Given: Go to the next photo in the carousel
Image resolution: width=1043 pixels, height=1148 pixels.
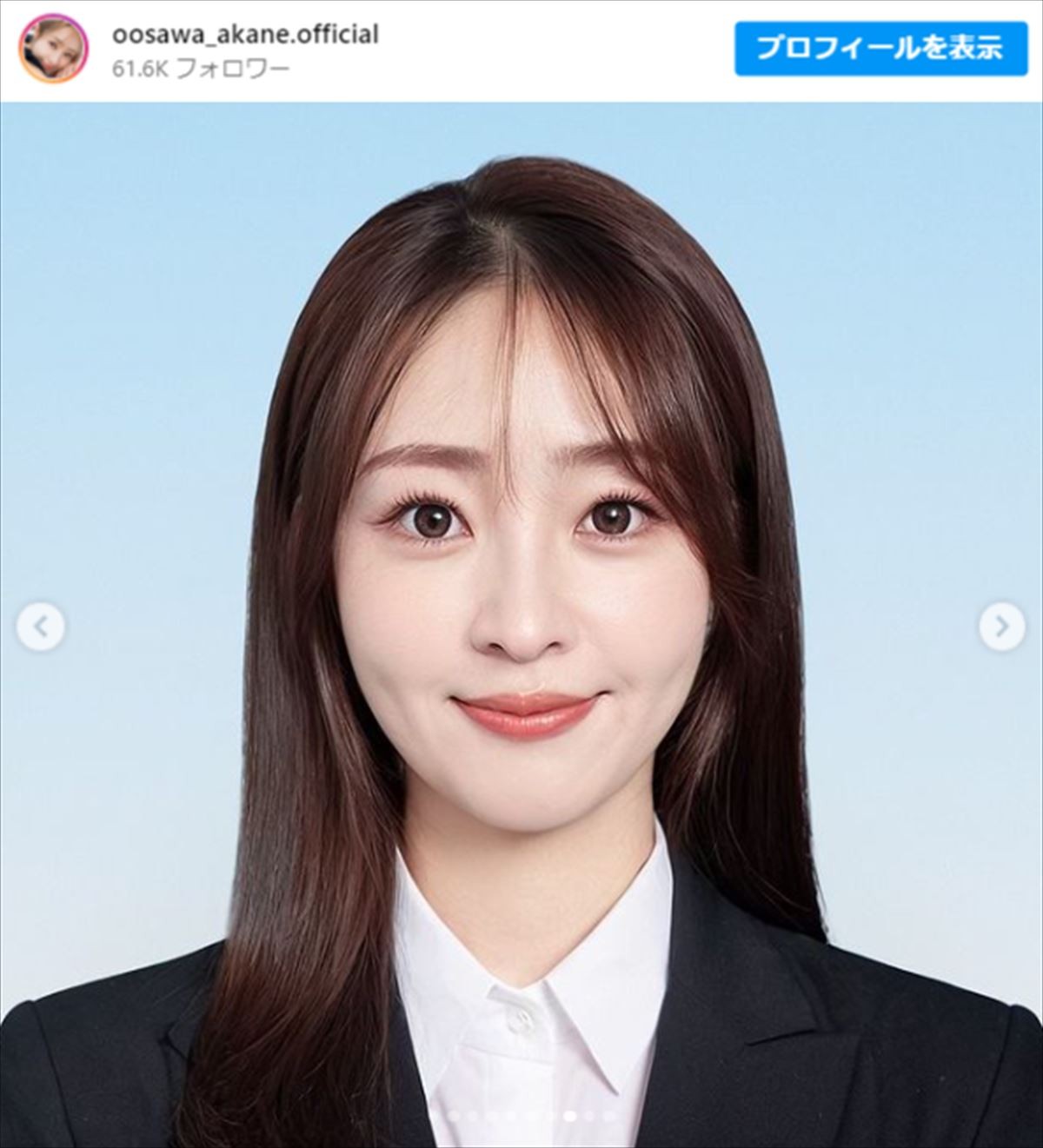Looking at the screenshot, I should click(1002, 626).
